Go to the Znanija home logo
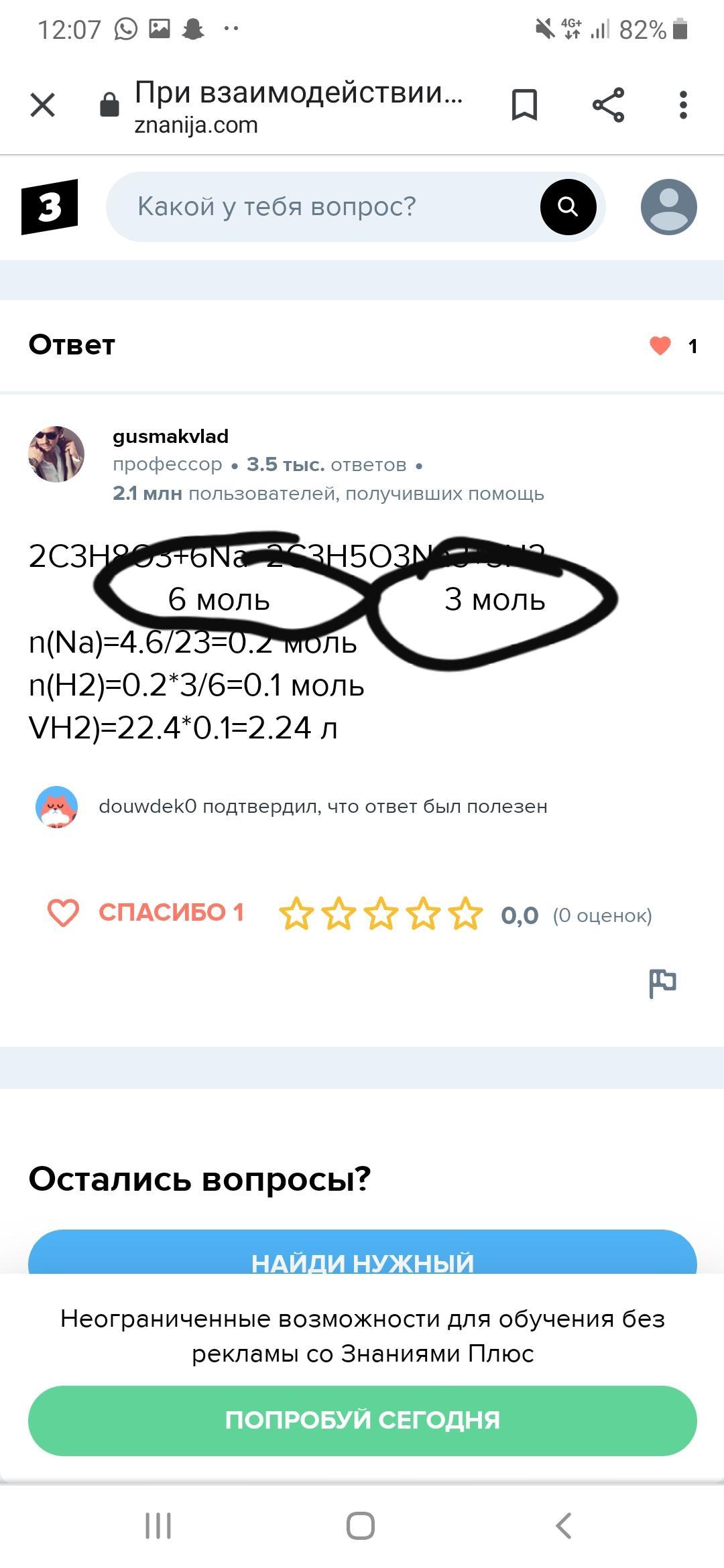 coord(50,206)
